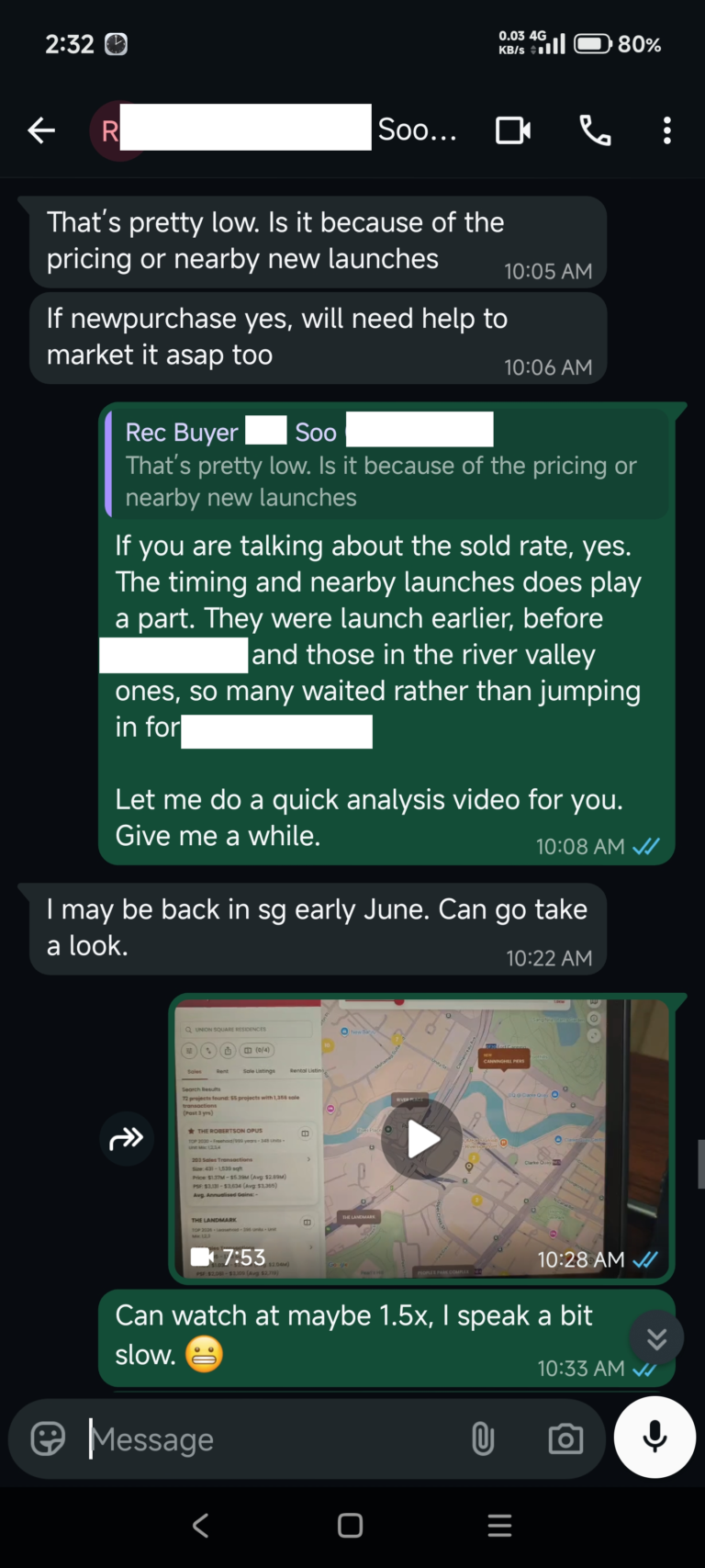
Task: Open recent apps from navigation bar
Action: [499, 1526]
